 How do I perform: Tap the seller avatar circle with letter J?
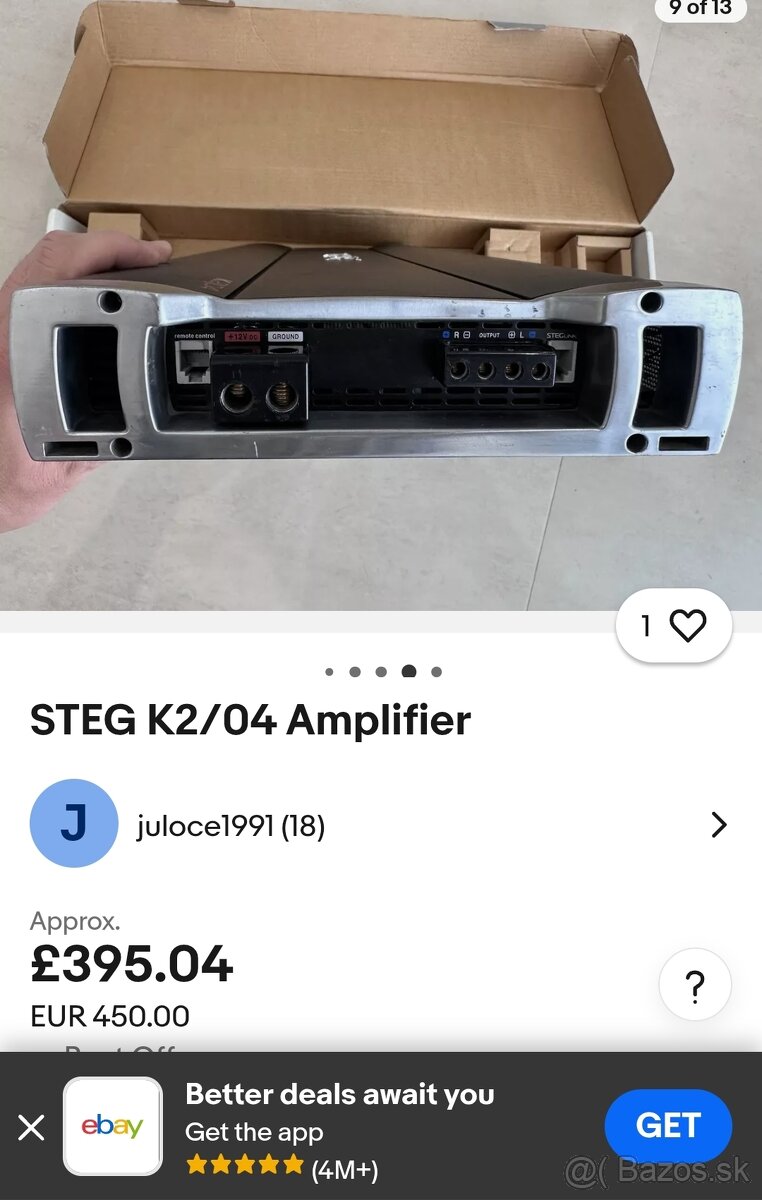pos(73,824)
